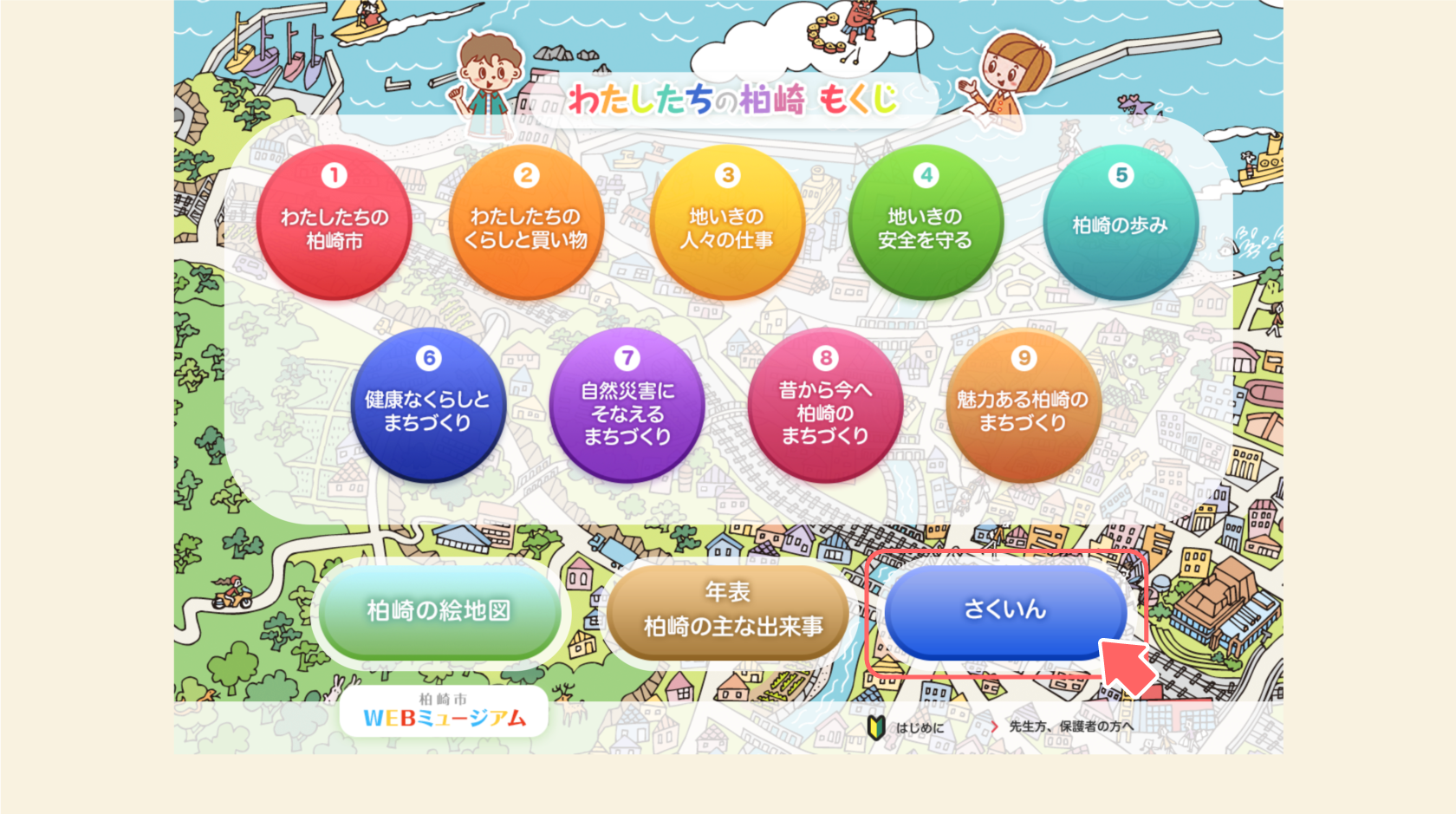
Task: Open chapter 7 自然災害にそなえるまちづくり
Action: point(627,406)
